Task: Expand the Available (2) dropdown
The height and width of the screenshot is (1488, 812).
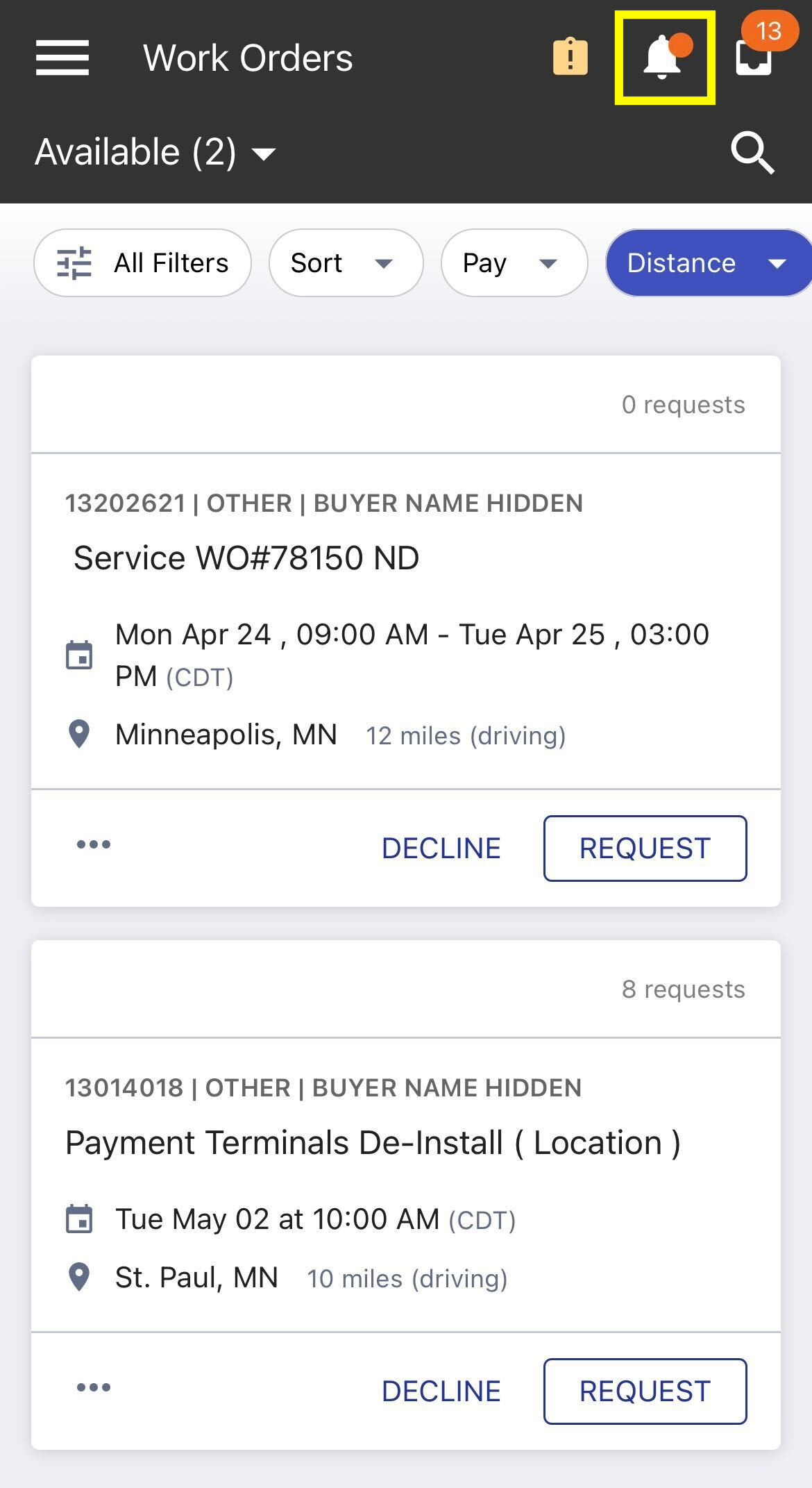Action: pos(156,152)
